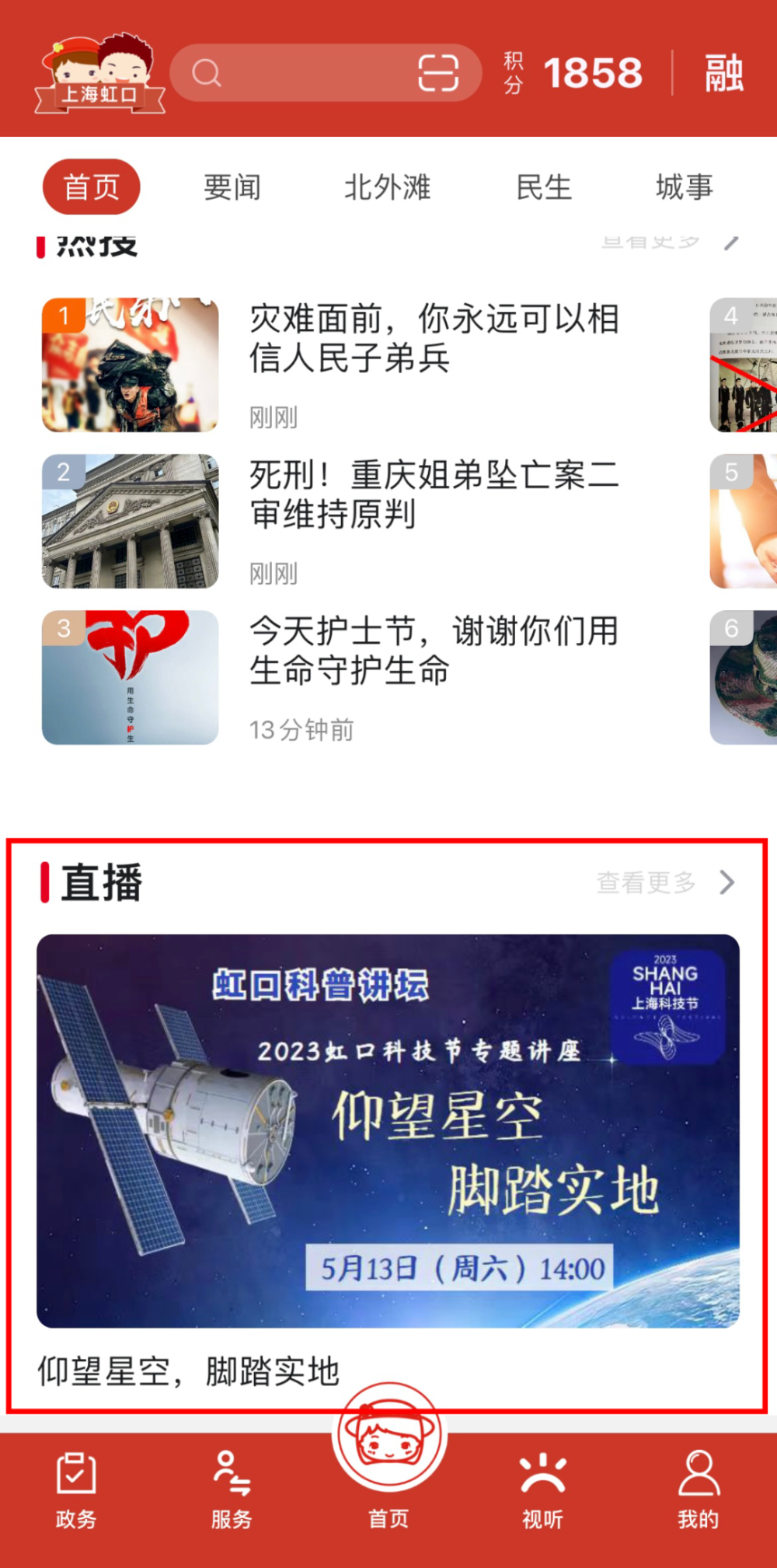
Task: Open the 今天护士节 nurses day article
Action: pos(433,651)
